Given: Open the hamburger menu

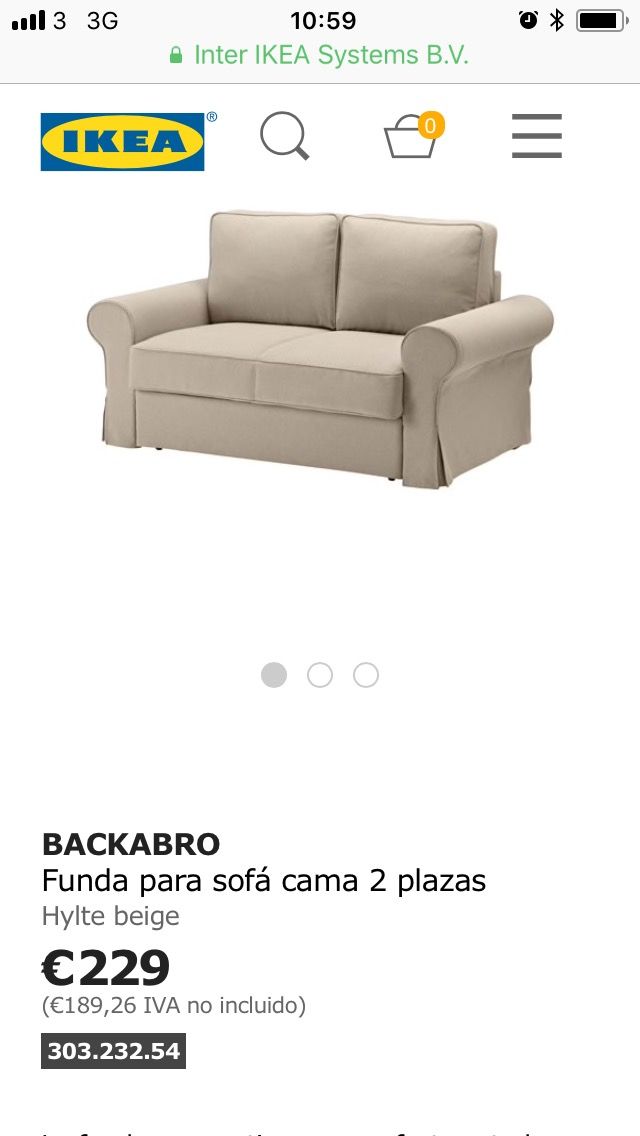Looking at the screenshot, I should (x=537, y=136).
